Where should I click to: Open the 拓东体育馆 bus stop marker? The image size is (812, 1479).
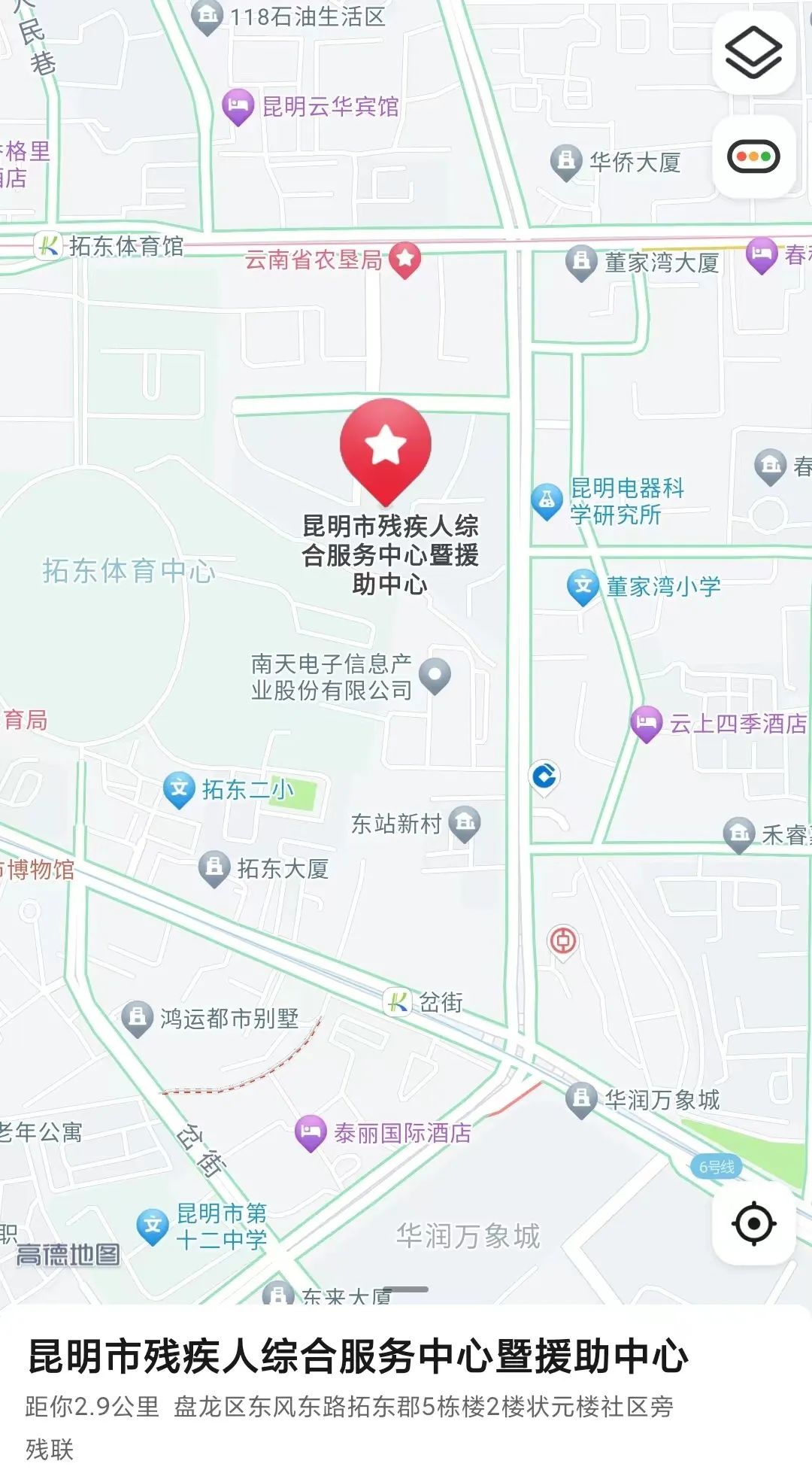coord(49,245)
